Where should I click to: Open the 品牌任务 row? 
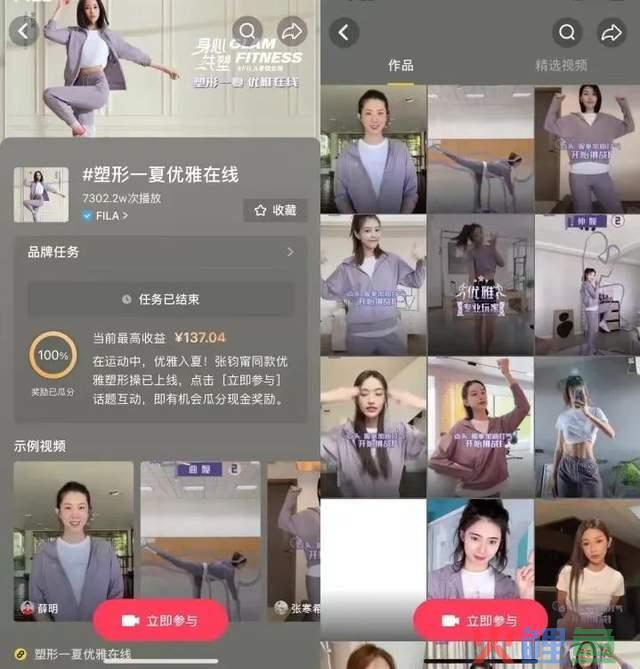tap(160, 252)
